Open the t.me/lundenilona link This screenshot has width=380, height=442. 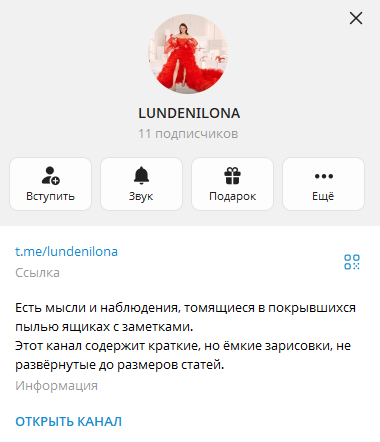click(66, 252)
